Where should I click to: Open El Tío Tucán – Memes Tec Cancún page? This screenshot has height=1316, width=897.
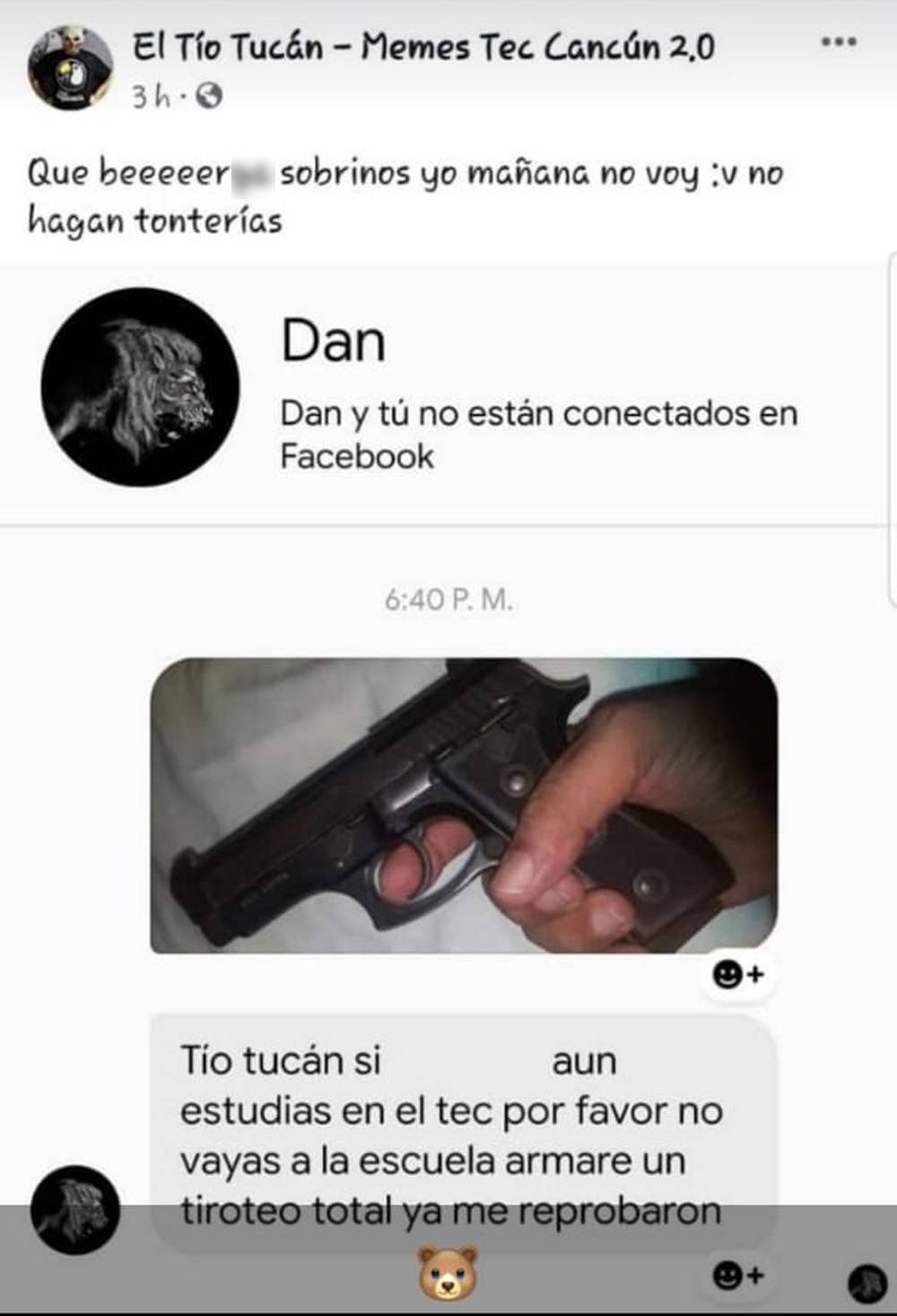423,47
